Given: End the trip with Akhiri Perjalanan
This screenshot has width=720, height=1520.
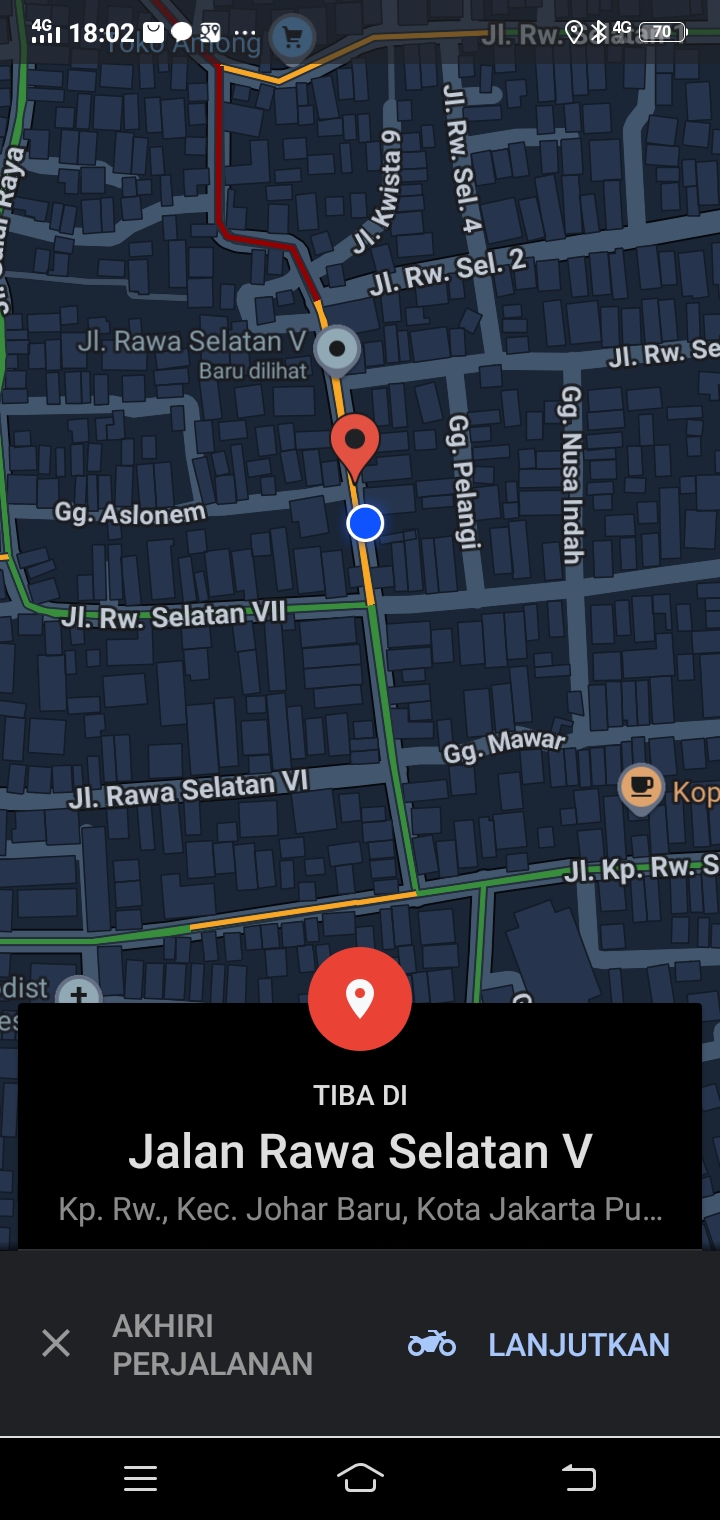Looking at the screenshot, I should click(177, 1344).
